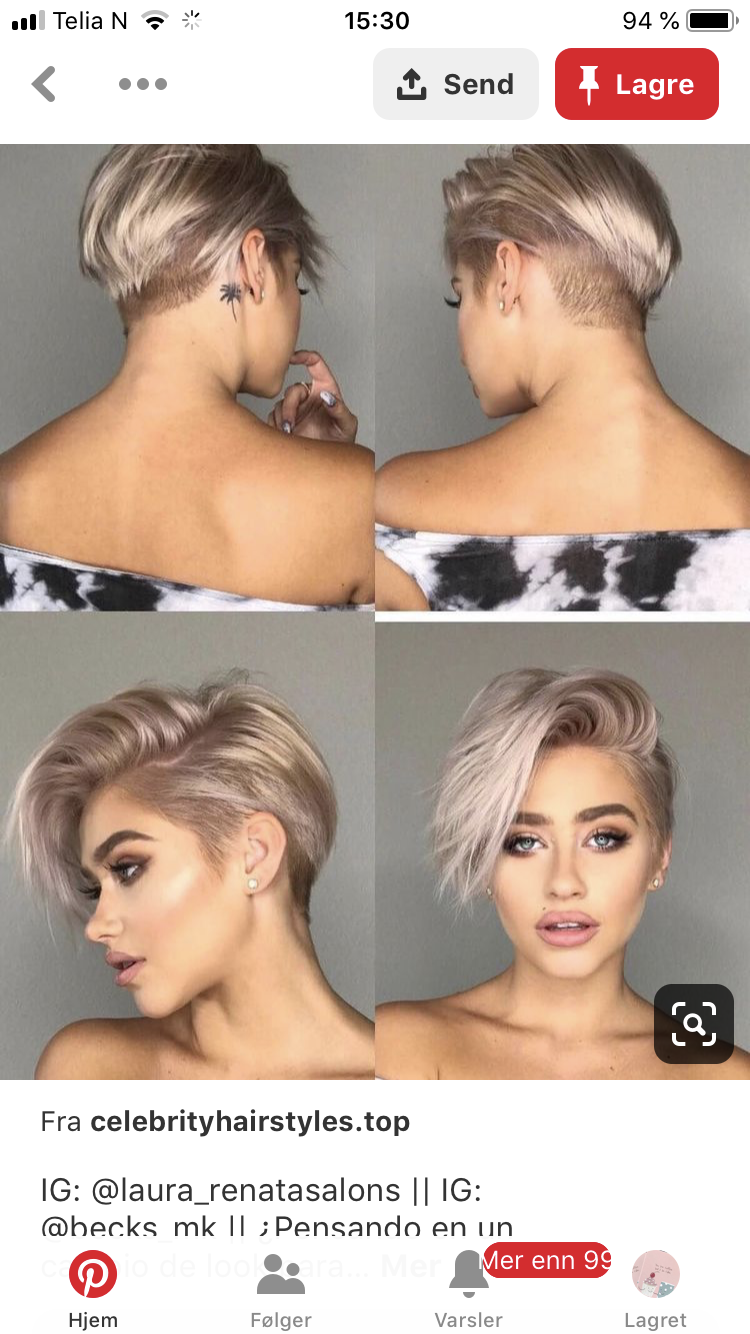Open the Lagret profile tab

(x=656, y=1290)
